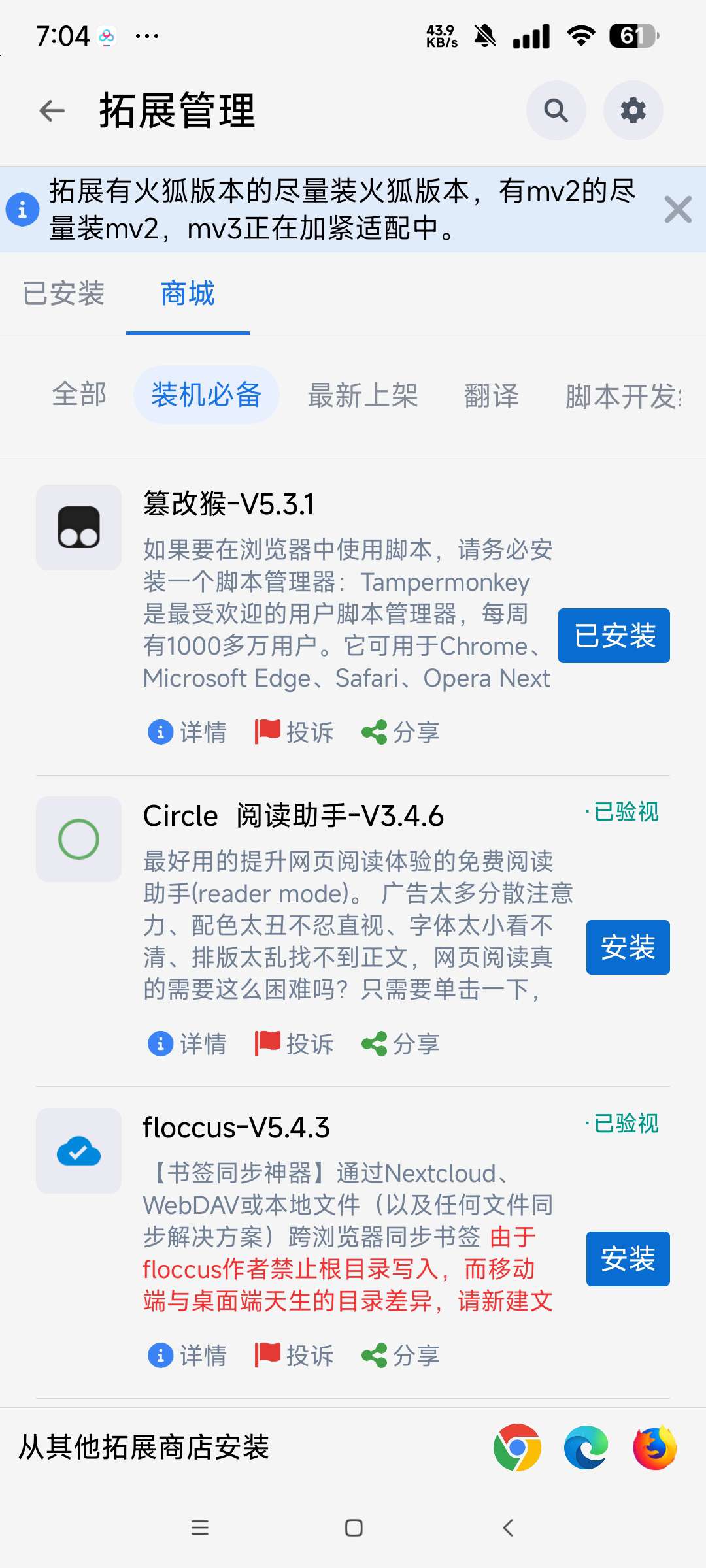Image resolution: width=706 pixels, height=1568 pixels.
Task: Tap 已安装 button for 篡改猴
Action: (614, 636)
